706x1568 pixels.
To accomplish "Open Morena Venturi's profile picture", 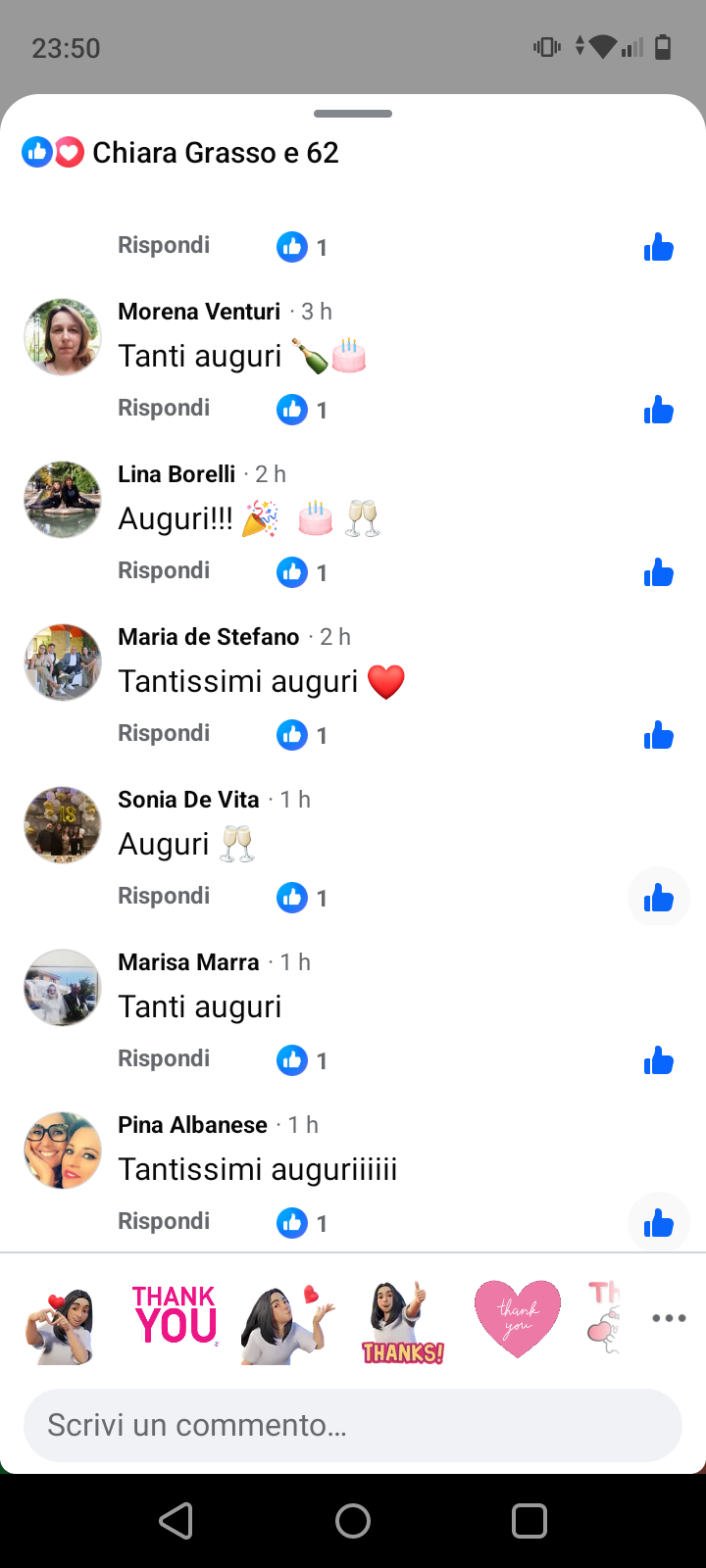I will (63, 337).
